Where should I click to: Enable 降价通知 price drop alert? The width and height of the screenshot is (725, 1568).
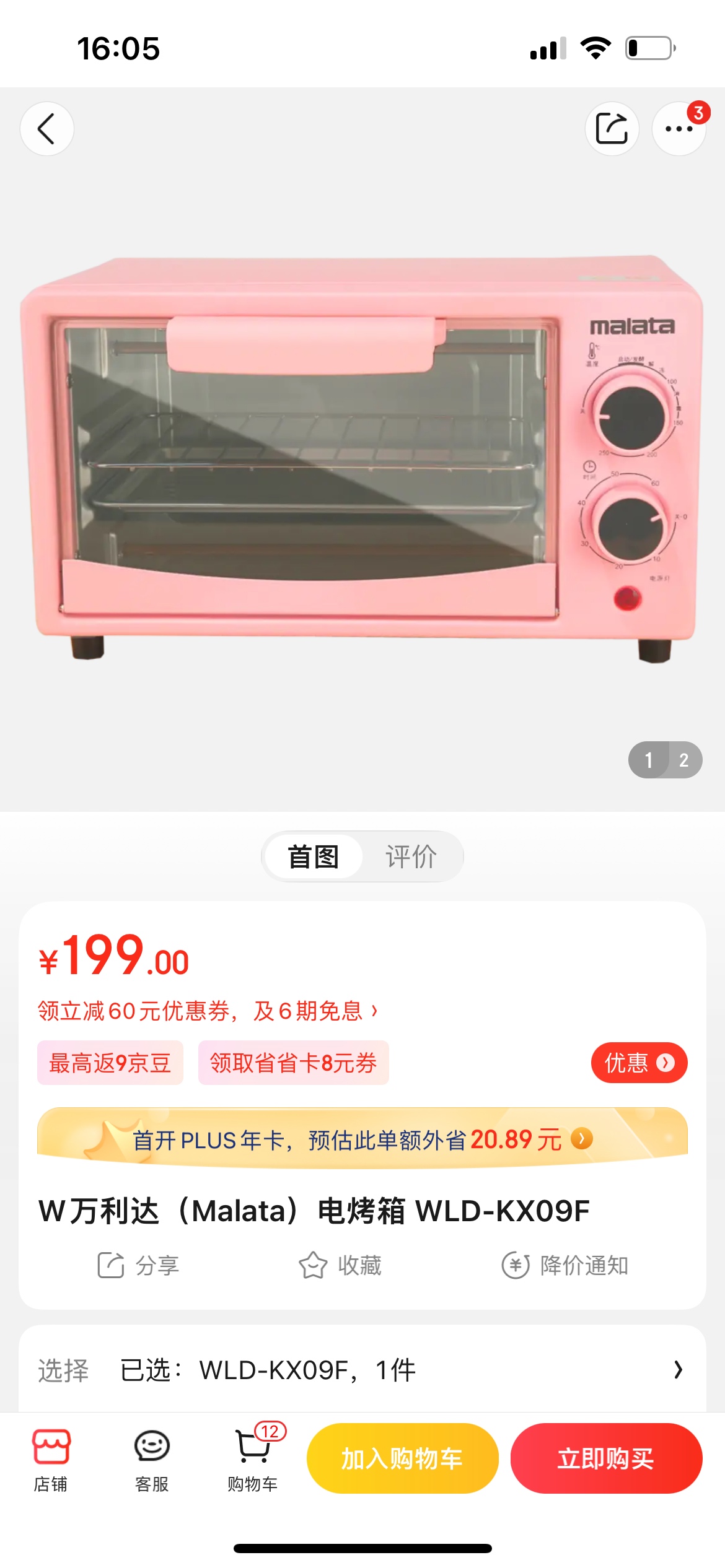(x=565, y=1265)
